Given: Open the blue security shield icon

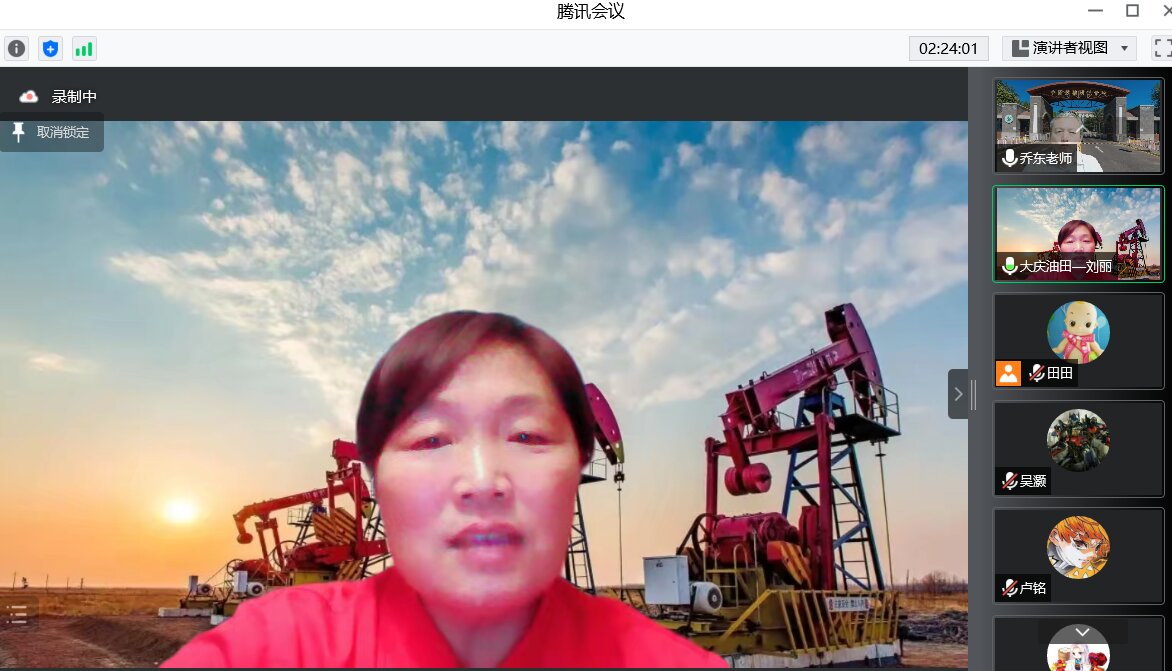Looking at the screenshot, I should [50, 48].
